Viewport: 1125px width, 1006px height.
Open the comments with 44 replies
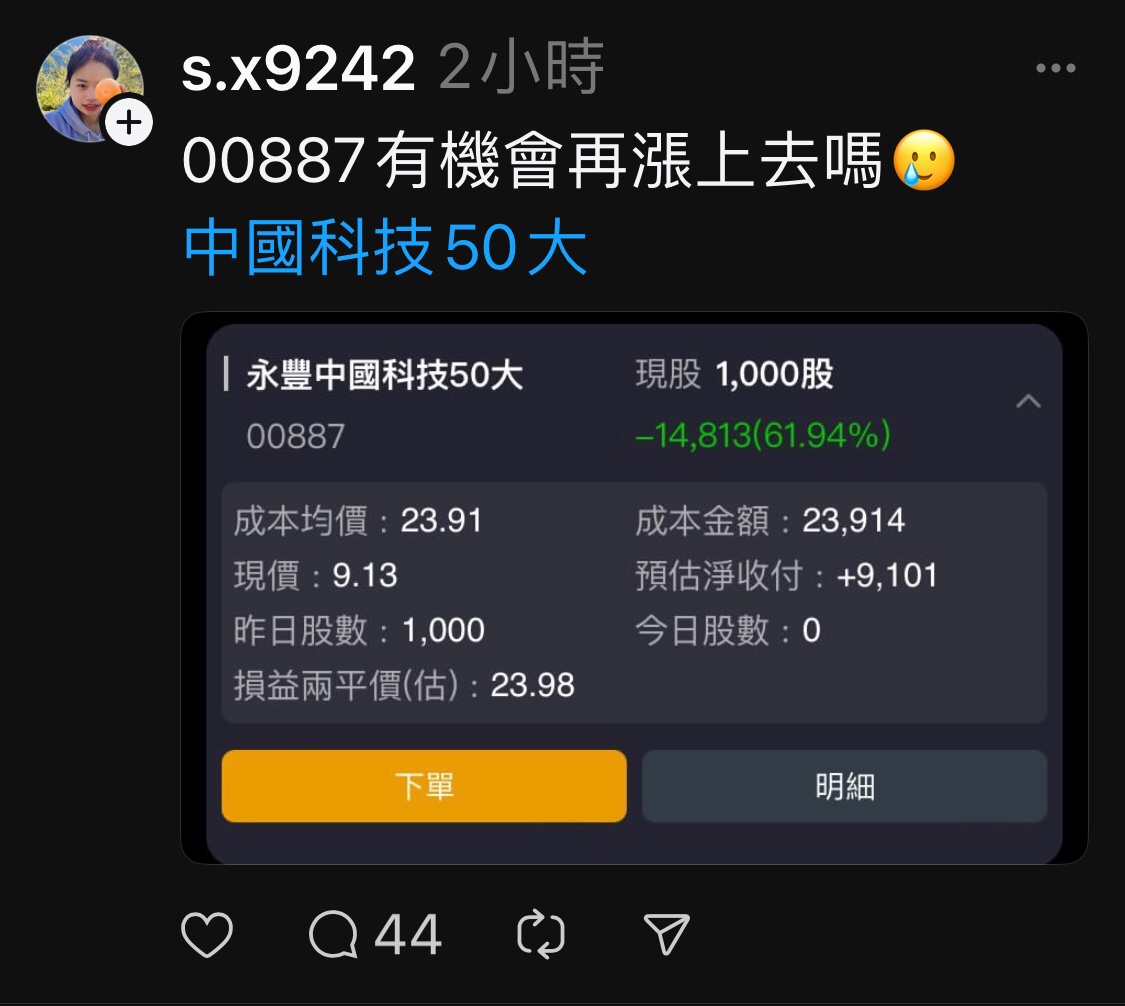click(x=374, y=936)
